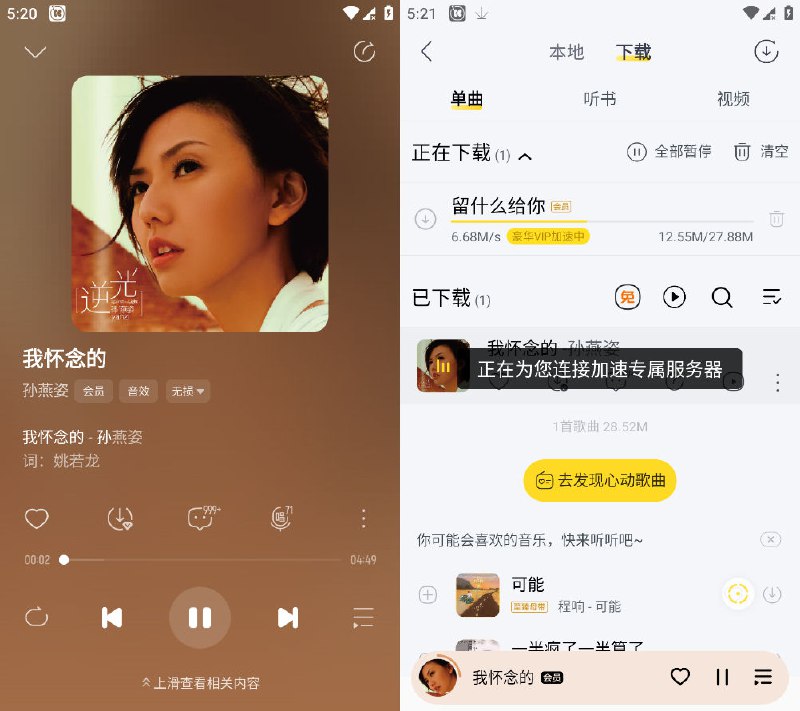Pause playback with the large round button
The width and height of the screenshot is (800, 711).
(x=200, y=617)
